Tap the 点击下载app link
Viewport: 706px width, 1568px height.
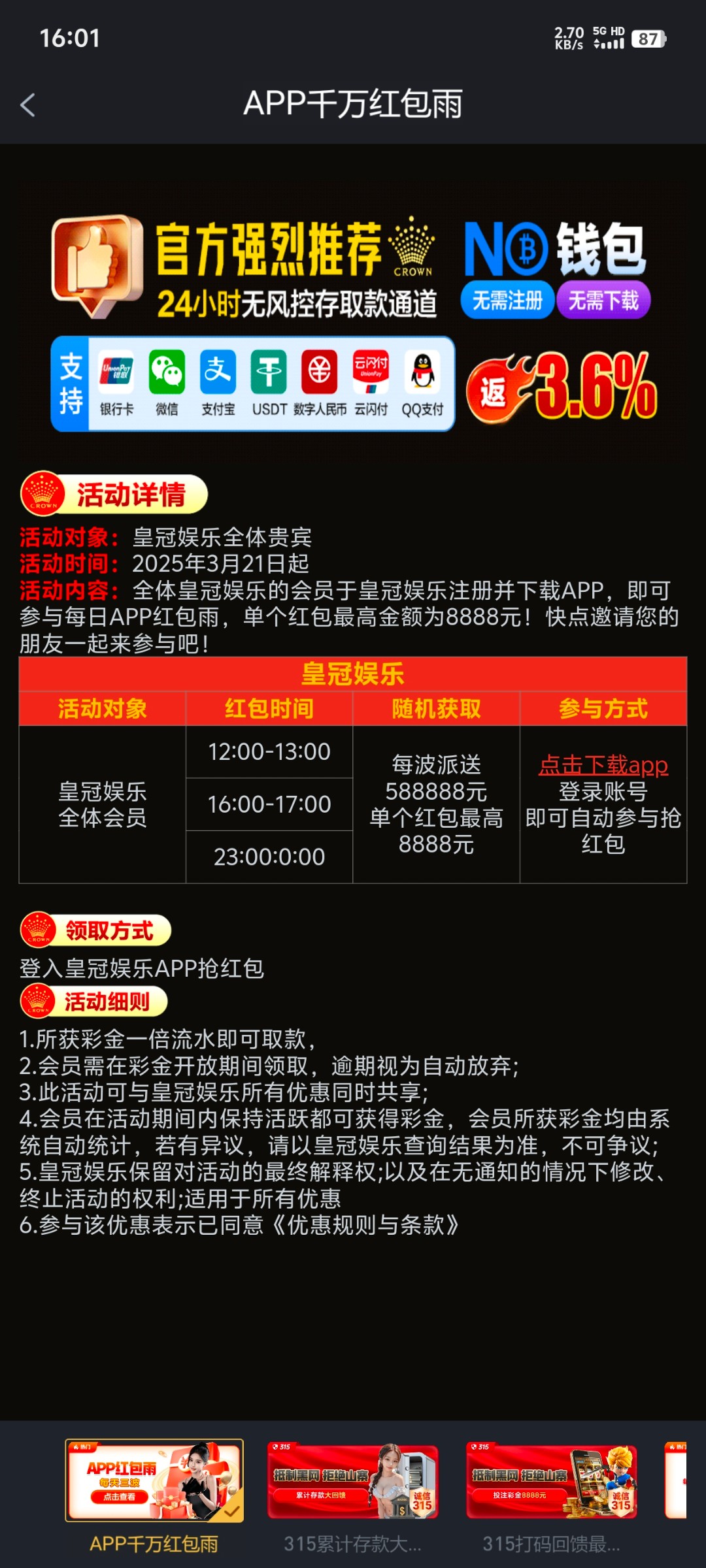tap(603, 764)
